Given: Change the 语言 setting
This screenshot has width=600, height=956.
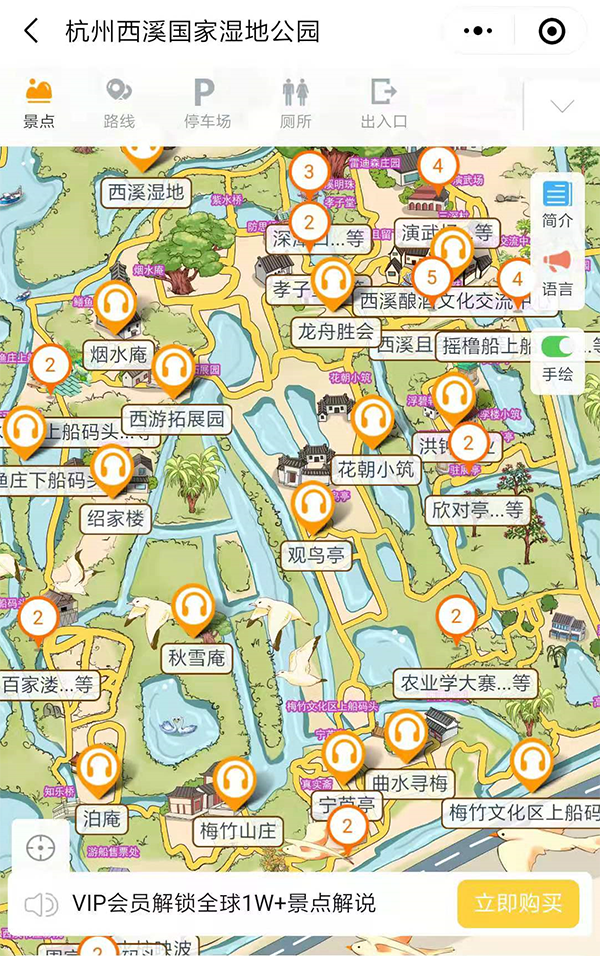Looking at the screenshot, I should pyautogui.click(x=557, y=272).
